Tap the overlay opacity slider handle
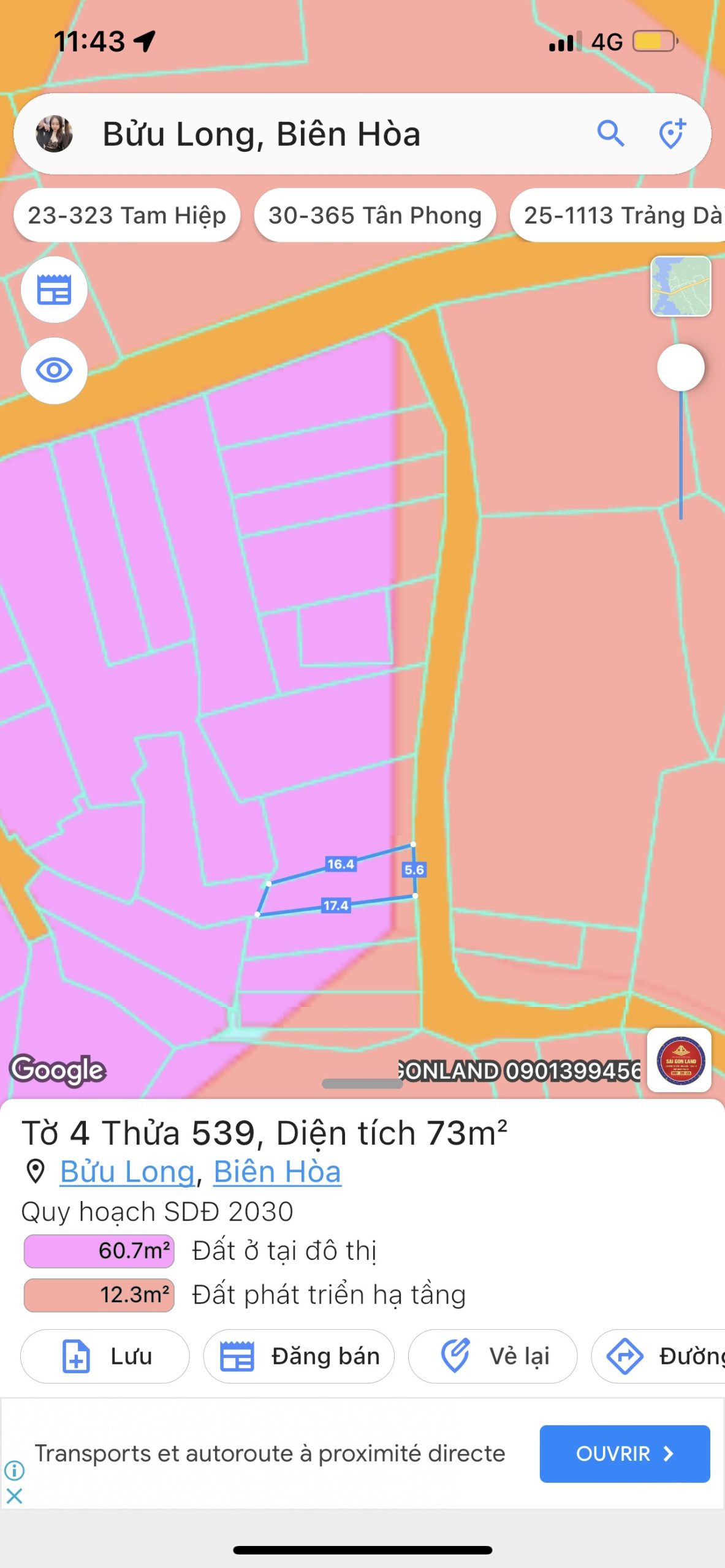Viewport: 725px width, 1568px height. [x=681, y=367]
